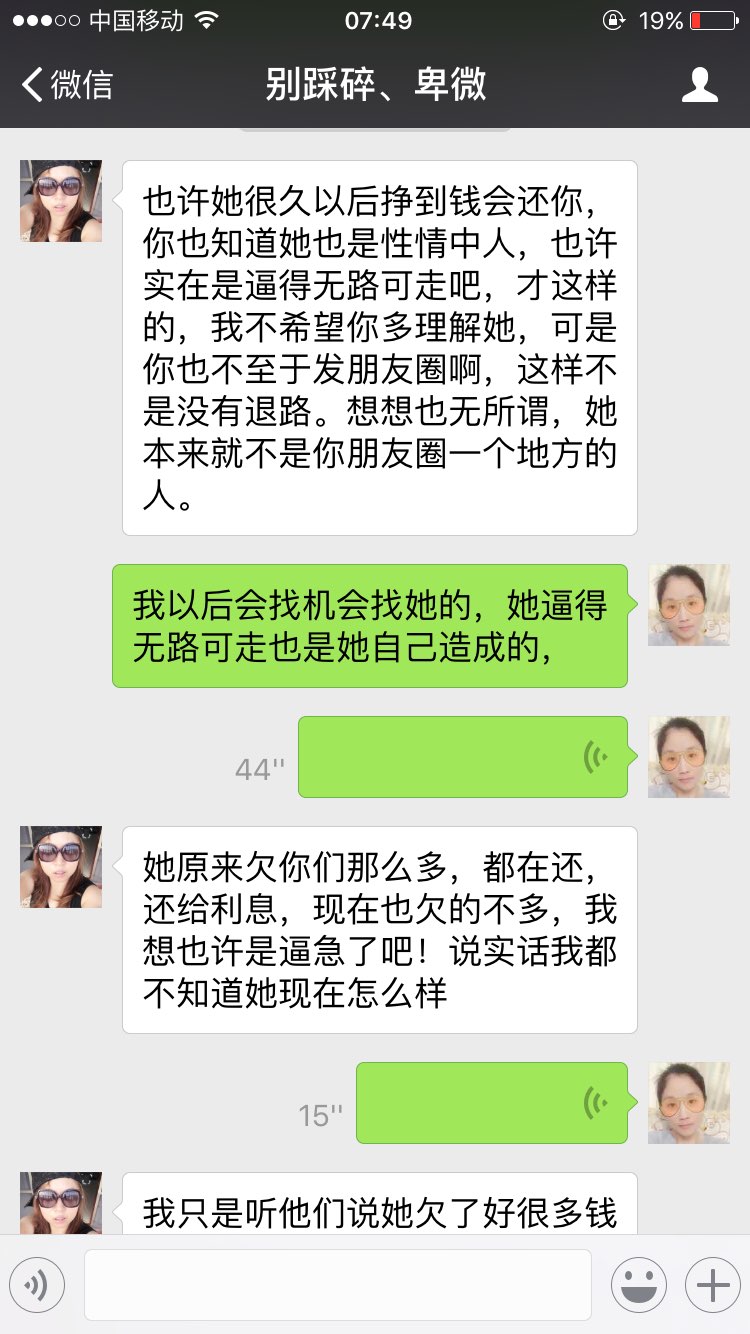Open contact avatar beside 也许她很久以后 message
Image resolution: width=750 pixels, height=1334 pixels.
(61, 201)
